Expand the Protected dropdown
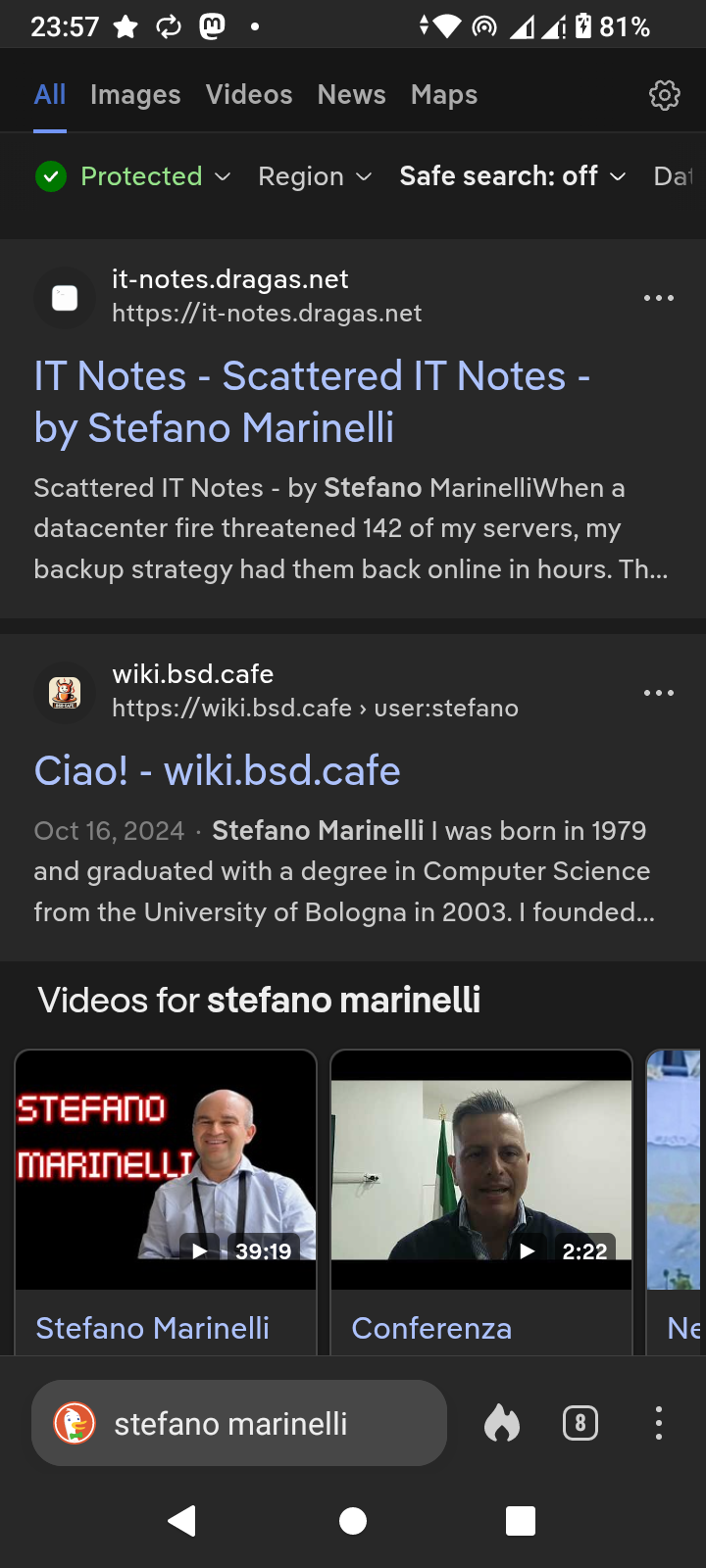The width and height of the screenshot is (706, 1568). click(133, 176)
